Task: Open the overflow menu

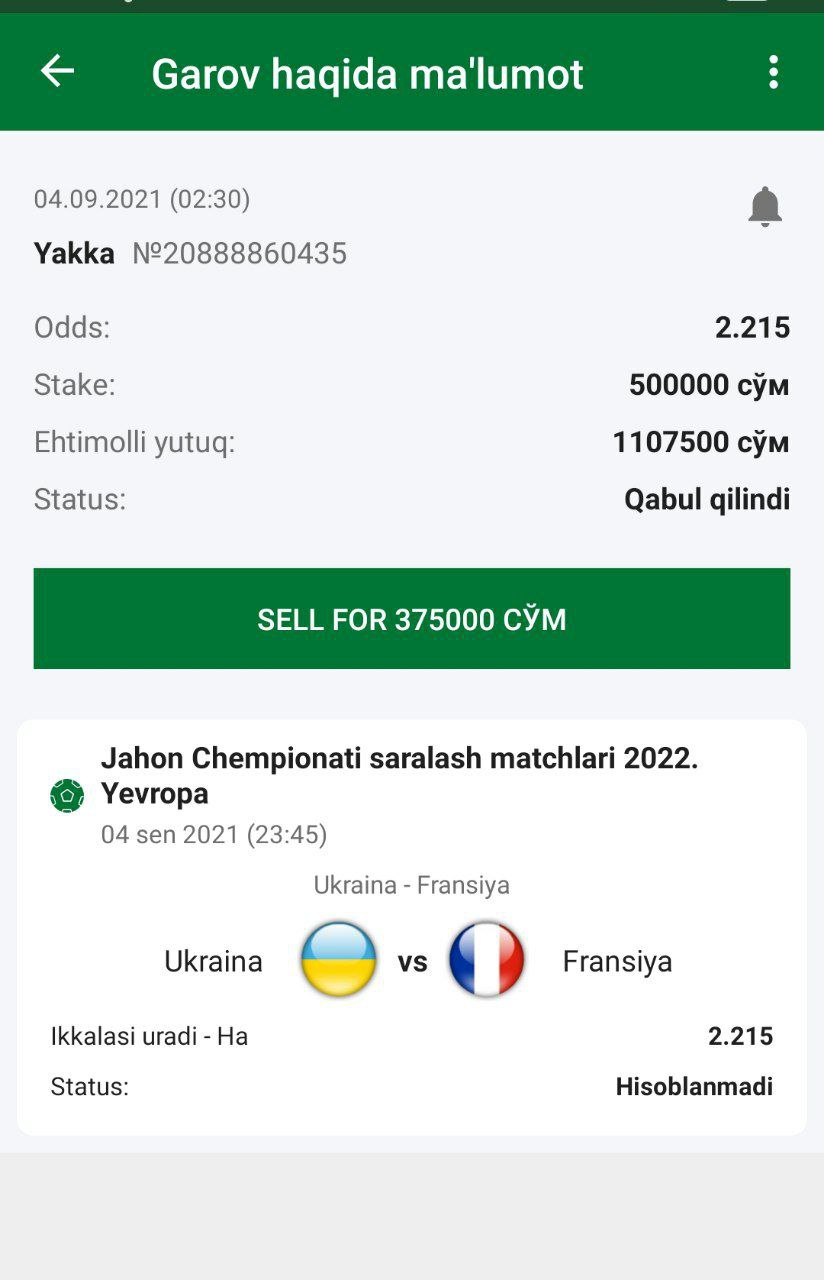Action: [x=772, y=72]
